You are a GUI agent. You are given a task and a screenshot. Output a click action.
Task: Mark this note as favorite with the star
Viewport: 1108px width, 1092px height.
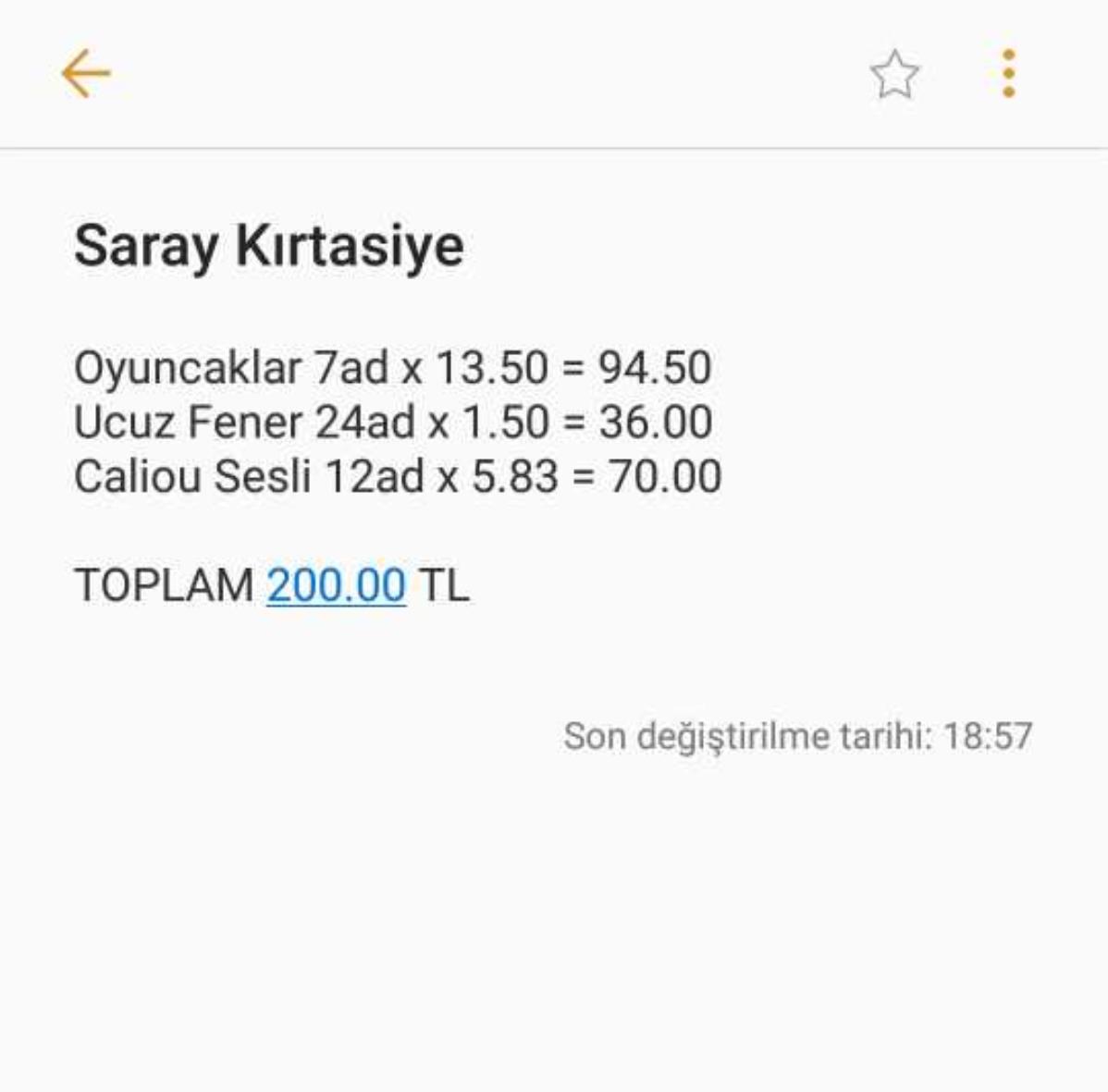click(x=894, y=75)
